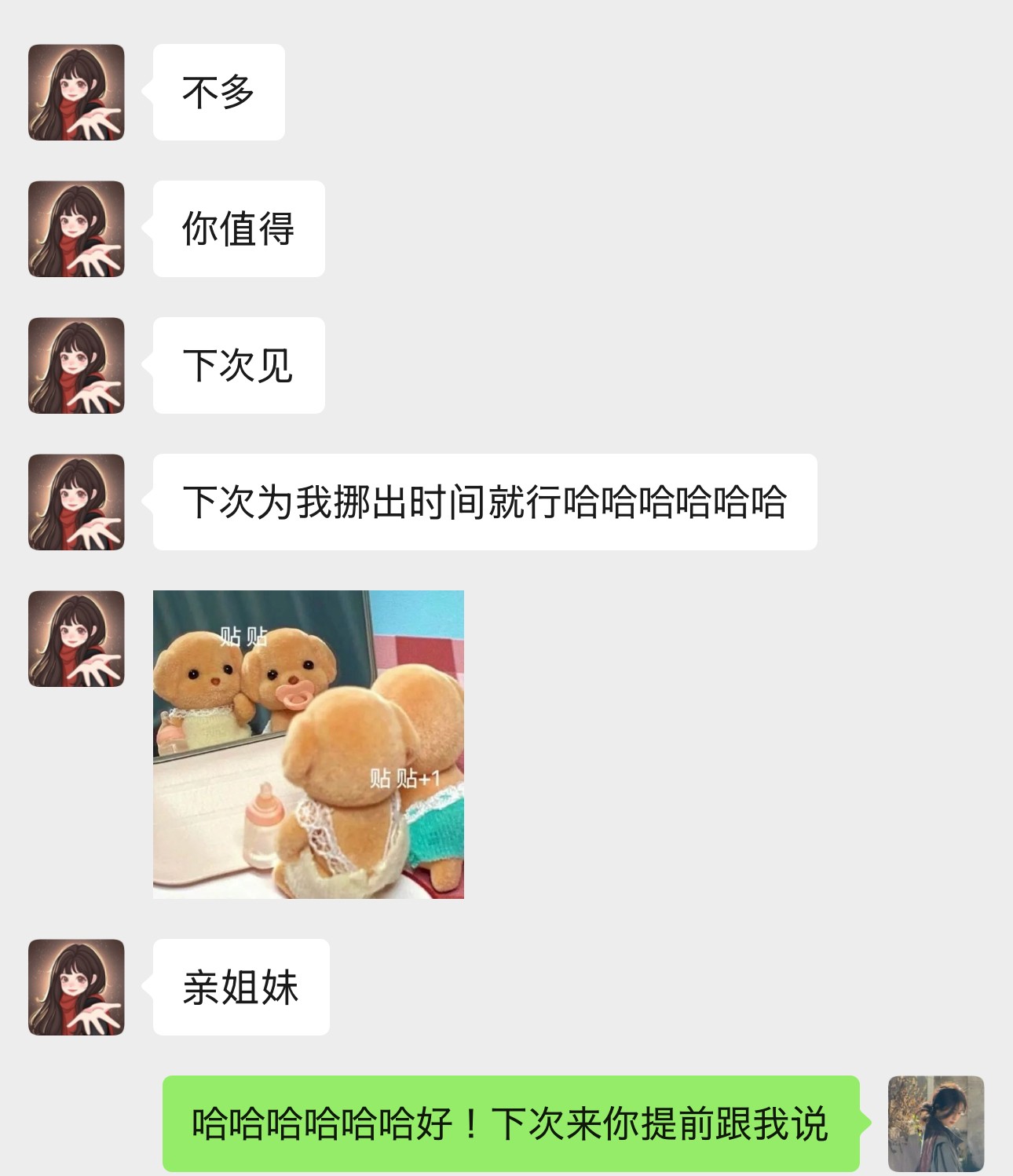1013x1176 pixels.
Task: Tap the avatar next to "你值得"
Action: tap(76, 229)
